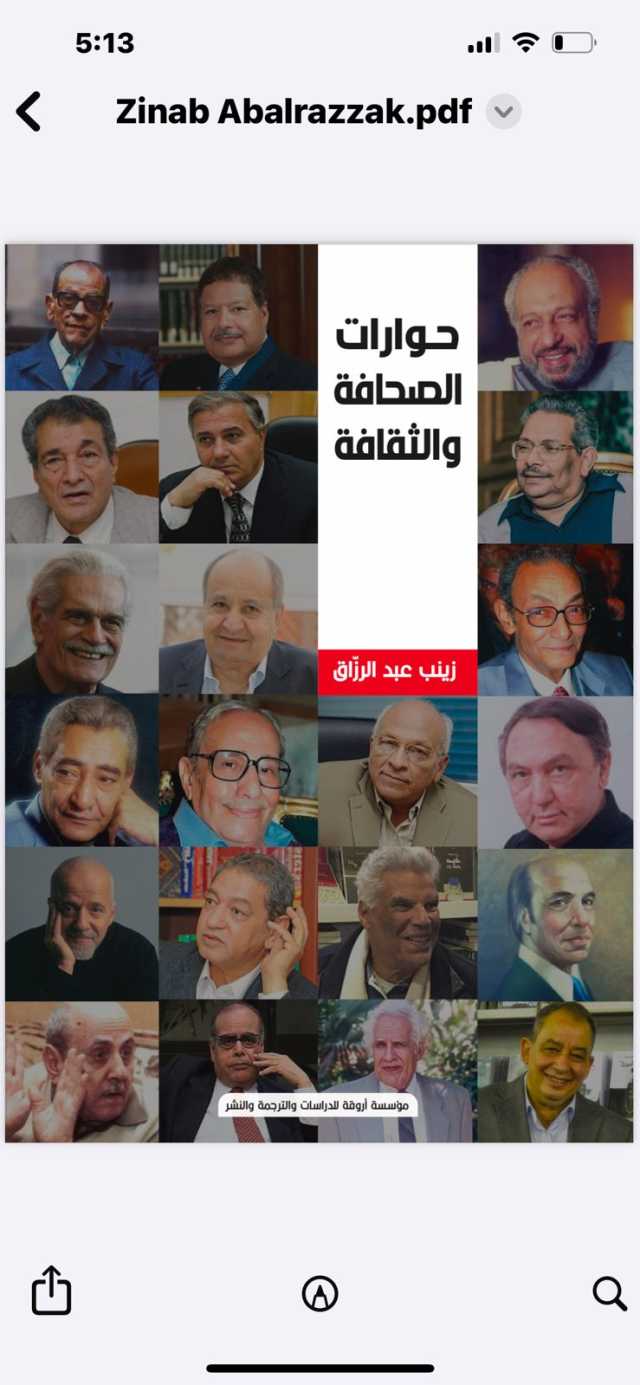Share this PDF document

pos(51,1290)
